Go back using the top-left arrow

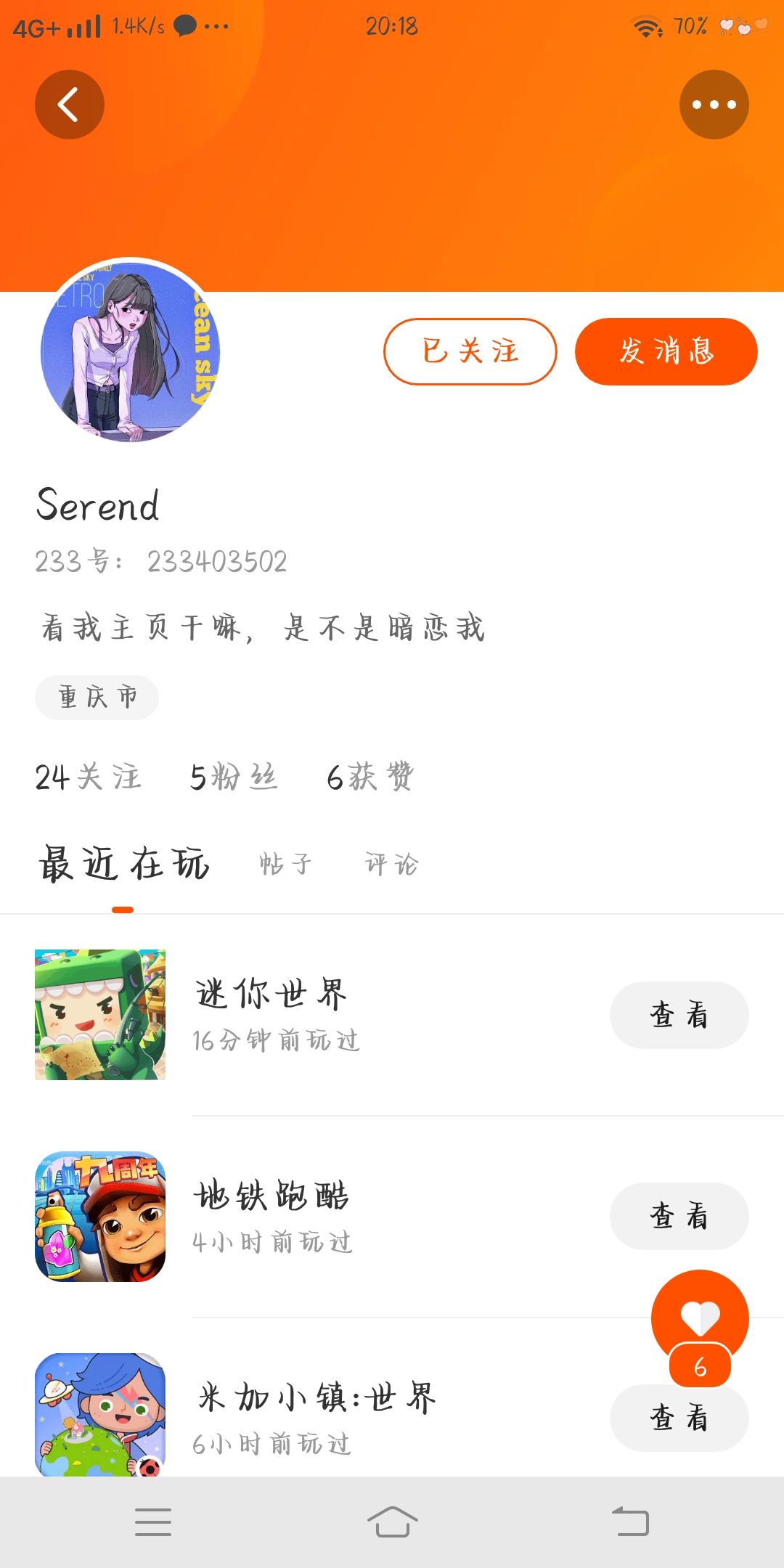[69, 105]
